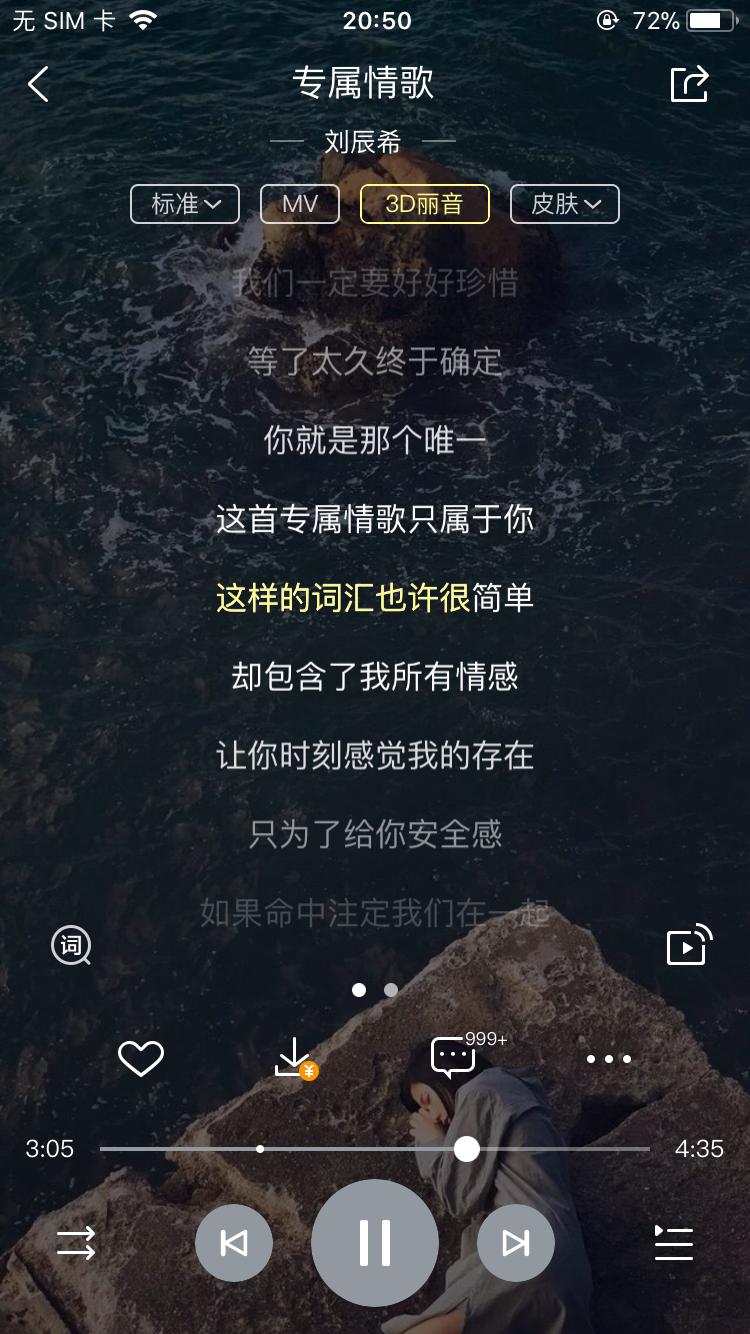Tap the lyrics adjustment icon labeled 词
750x1334 pixels.
(70, 945)
